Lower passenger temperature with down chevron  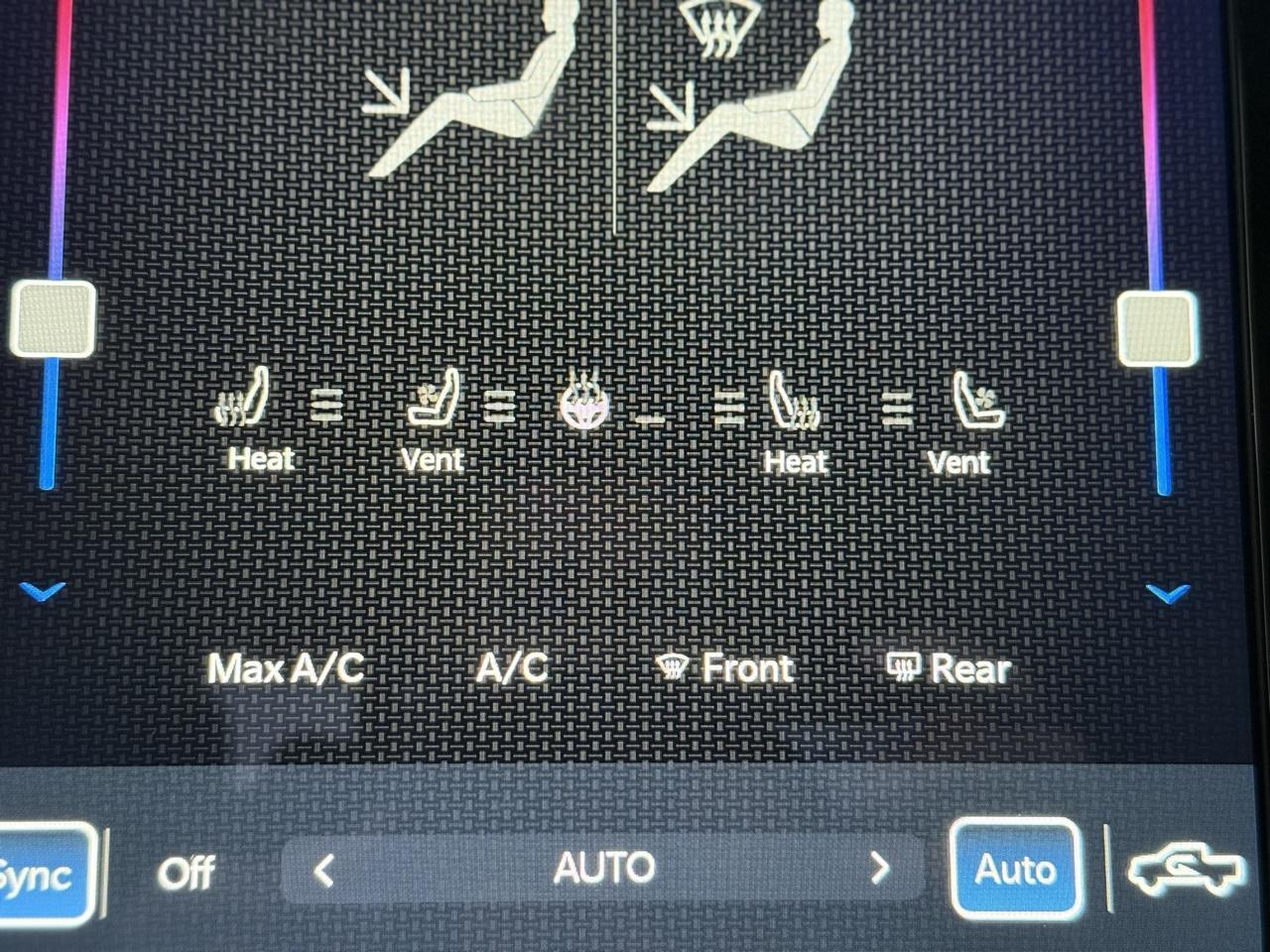1168,594
